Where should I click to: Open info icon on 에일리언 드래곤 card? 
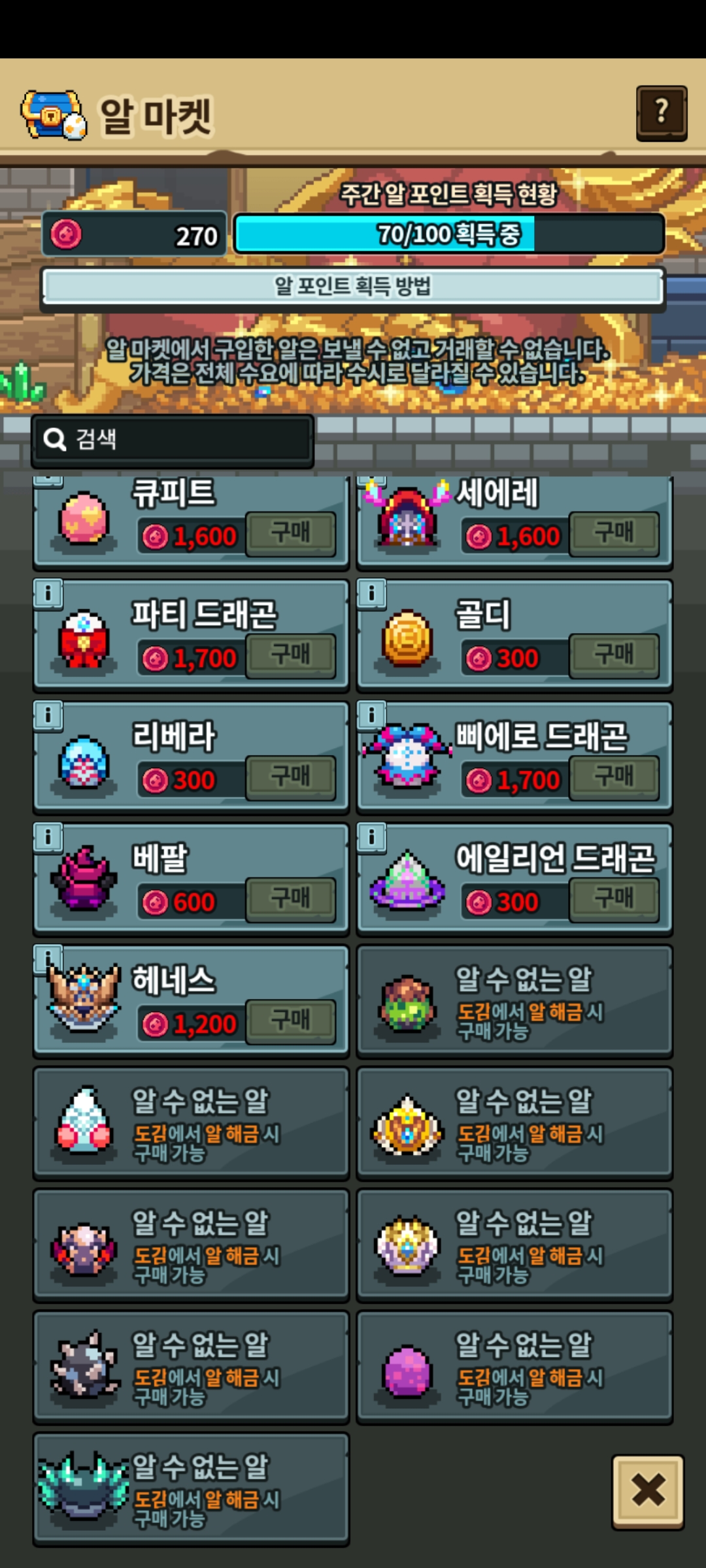click(x=371, y=838)
